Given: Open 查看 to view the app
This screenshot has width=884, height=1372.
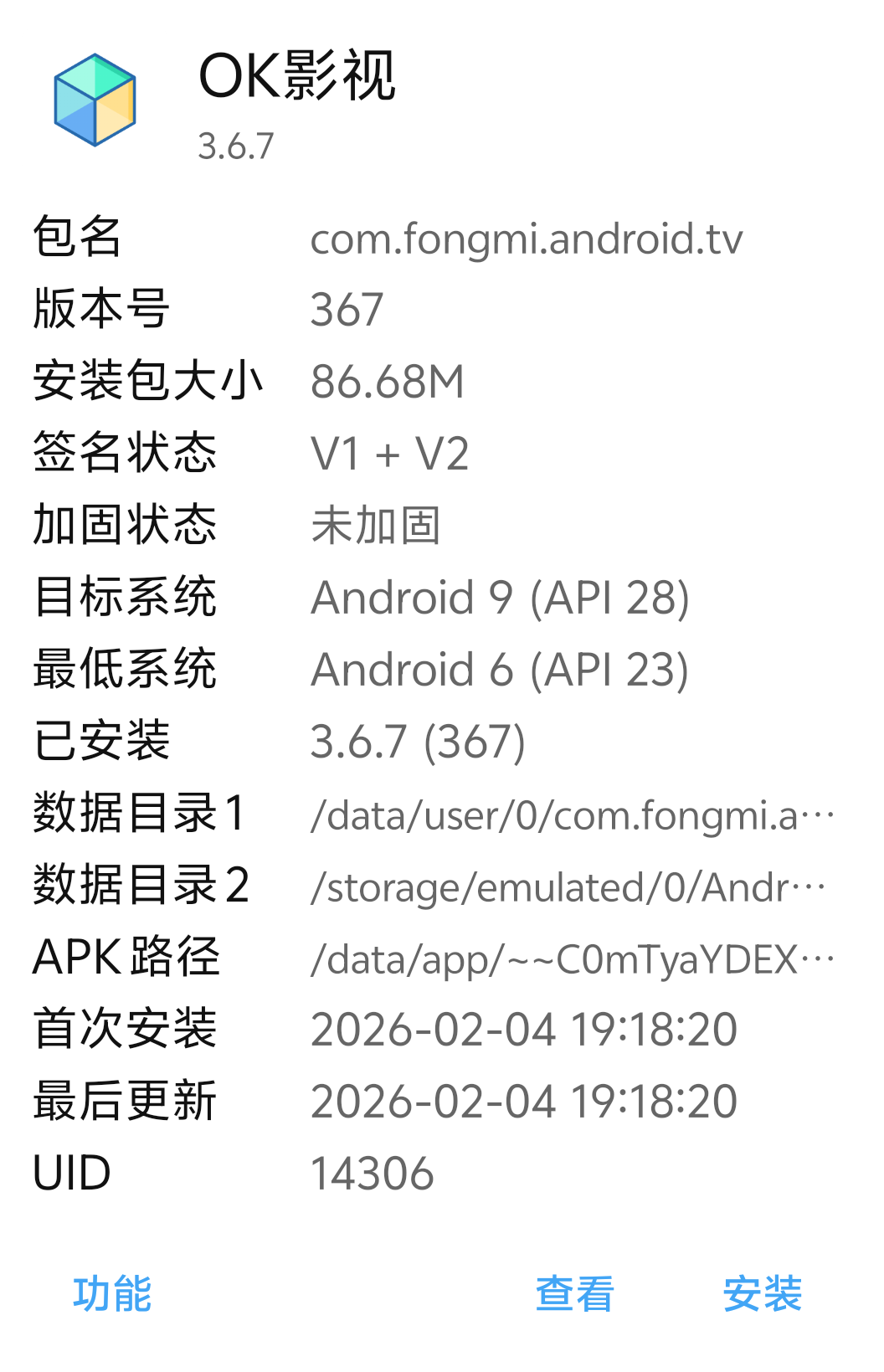Looking at the screenshot, I should tap(575, 1293).
